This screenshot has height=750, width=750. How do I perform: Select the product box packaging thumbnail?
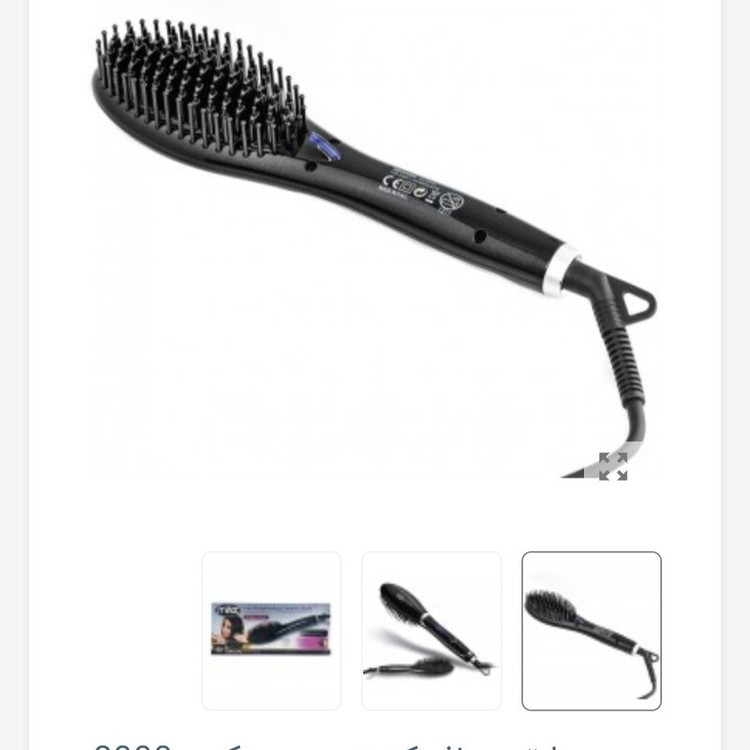(x=271, y=630)
